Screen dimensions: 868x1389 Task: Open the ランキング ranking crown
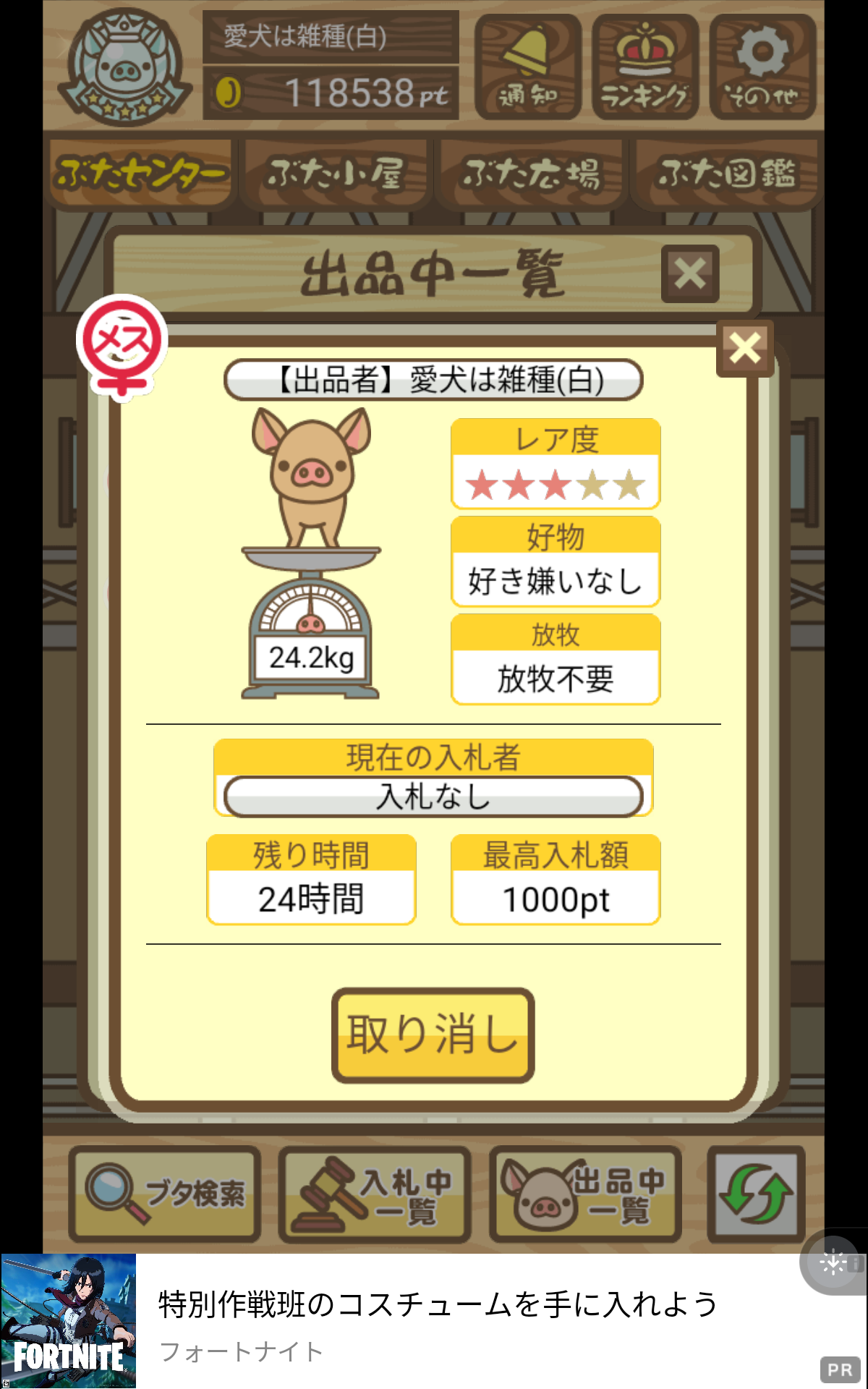click(x=645, y=67)
